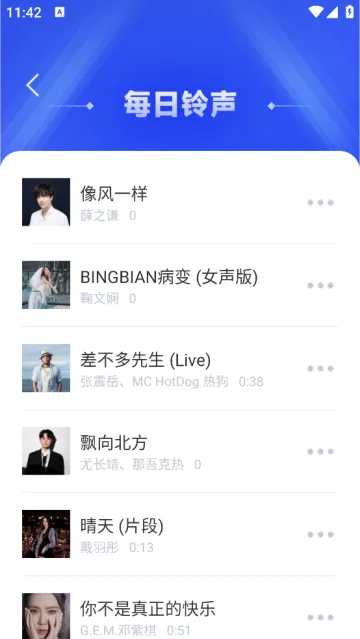
Task: Open more options for 你不是真正的快乐
Action: point(320,617)
